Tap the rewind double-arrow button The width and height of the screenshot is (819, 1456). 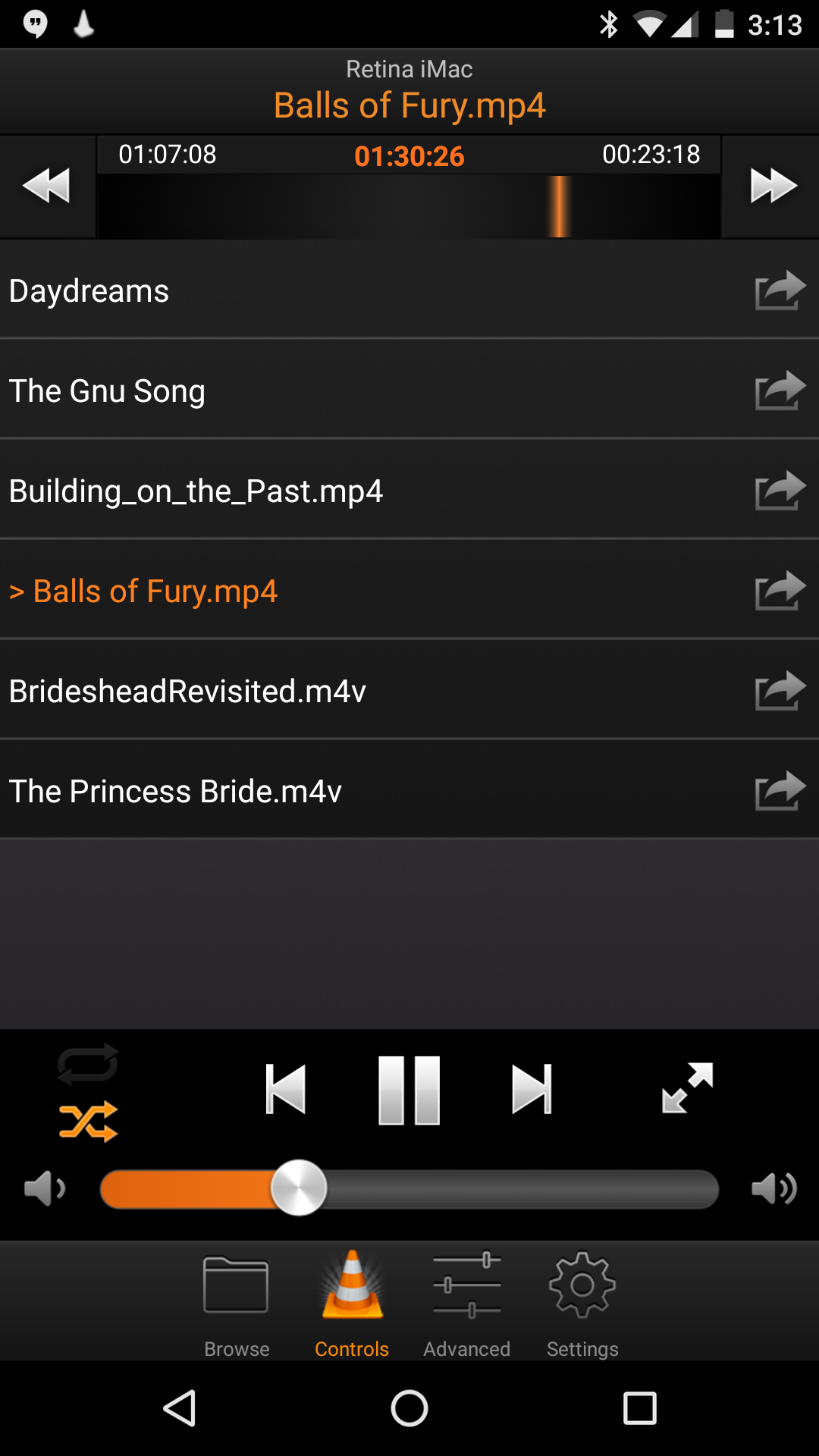pos(47,187)
